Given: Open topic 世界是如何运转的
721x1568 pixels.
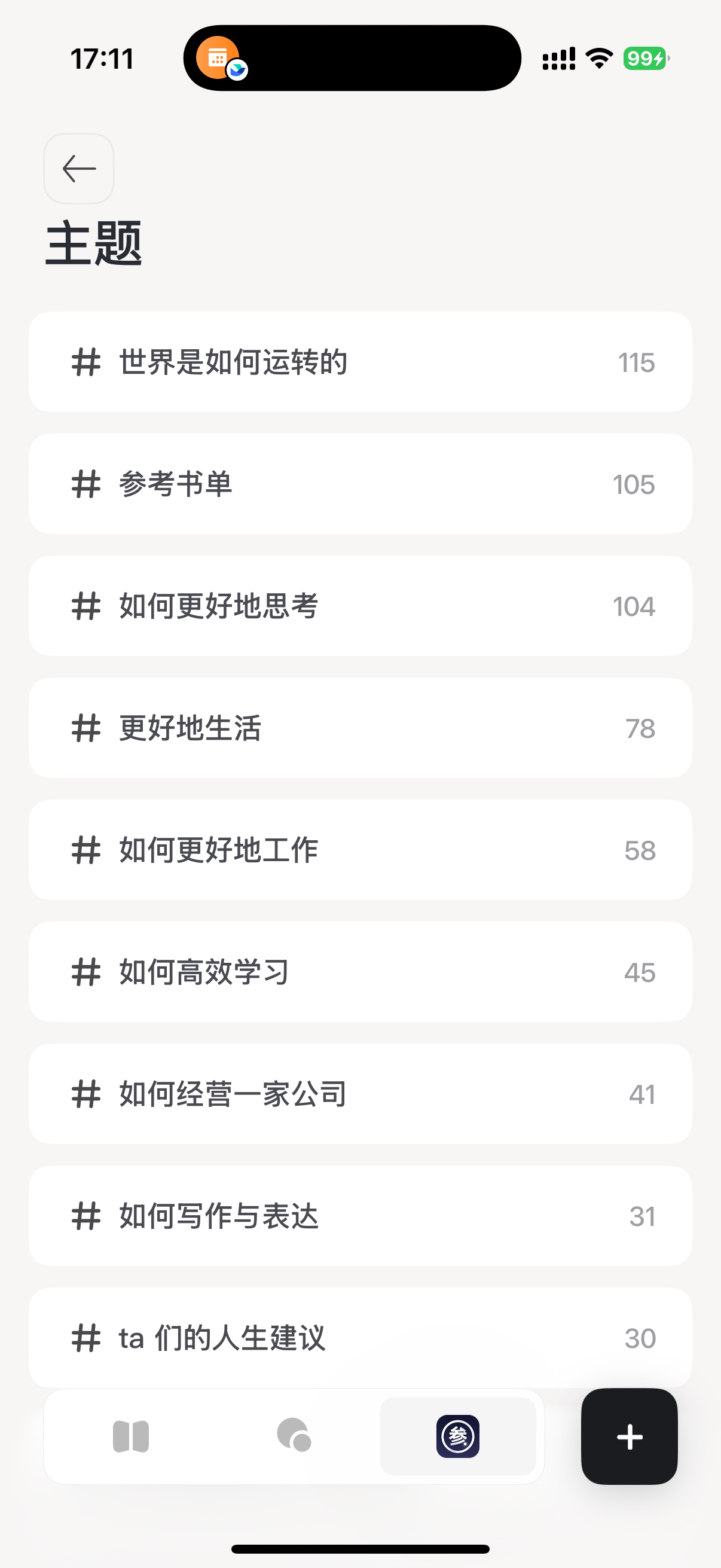Looking at the screenshot, I should coord(359,362).
